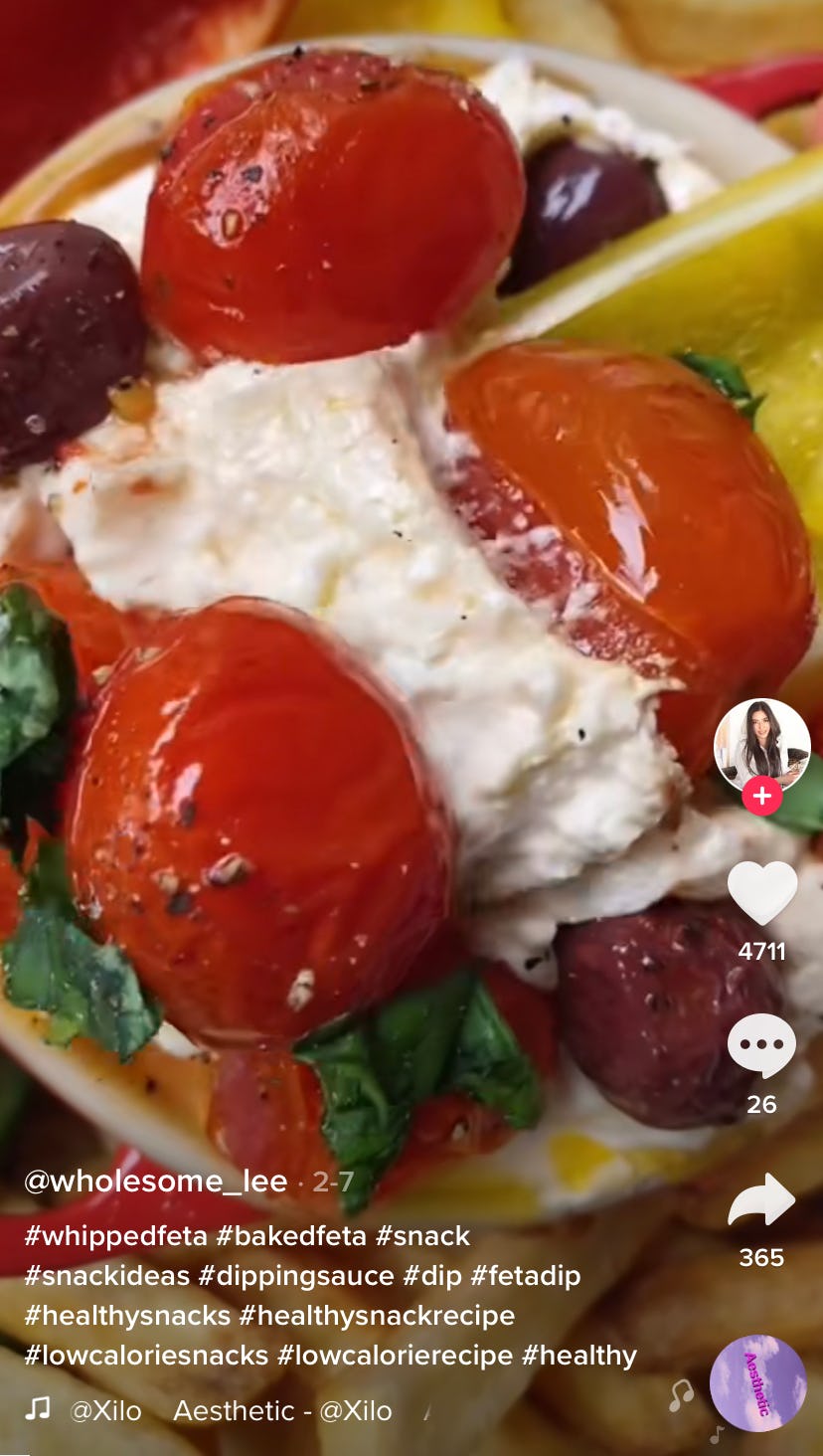Share this video via arrow icon
The width and height of the screenshot is (823, 1456).
(x=762, y=1199)
